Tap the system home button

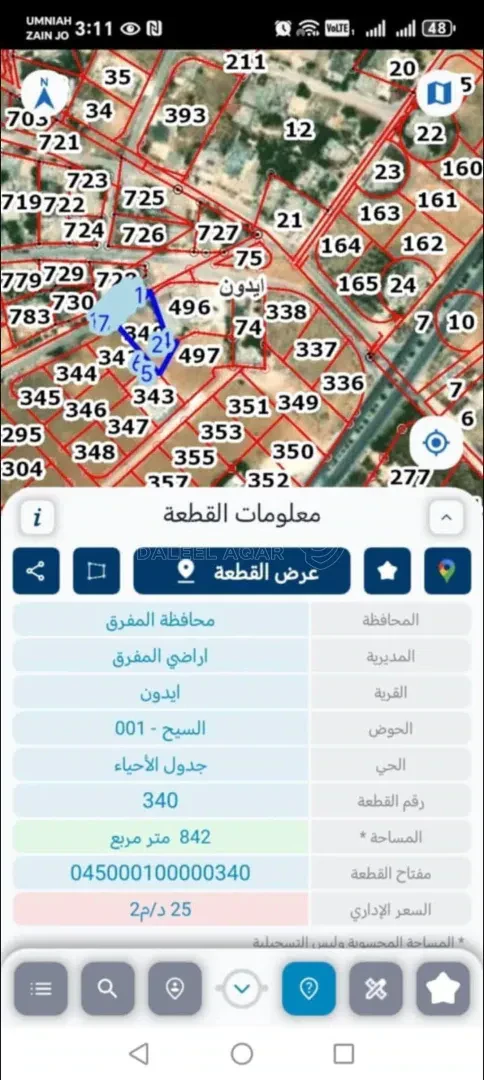242,1053
